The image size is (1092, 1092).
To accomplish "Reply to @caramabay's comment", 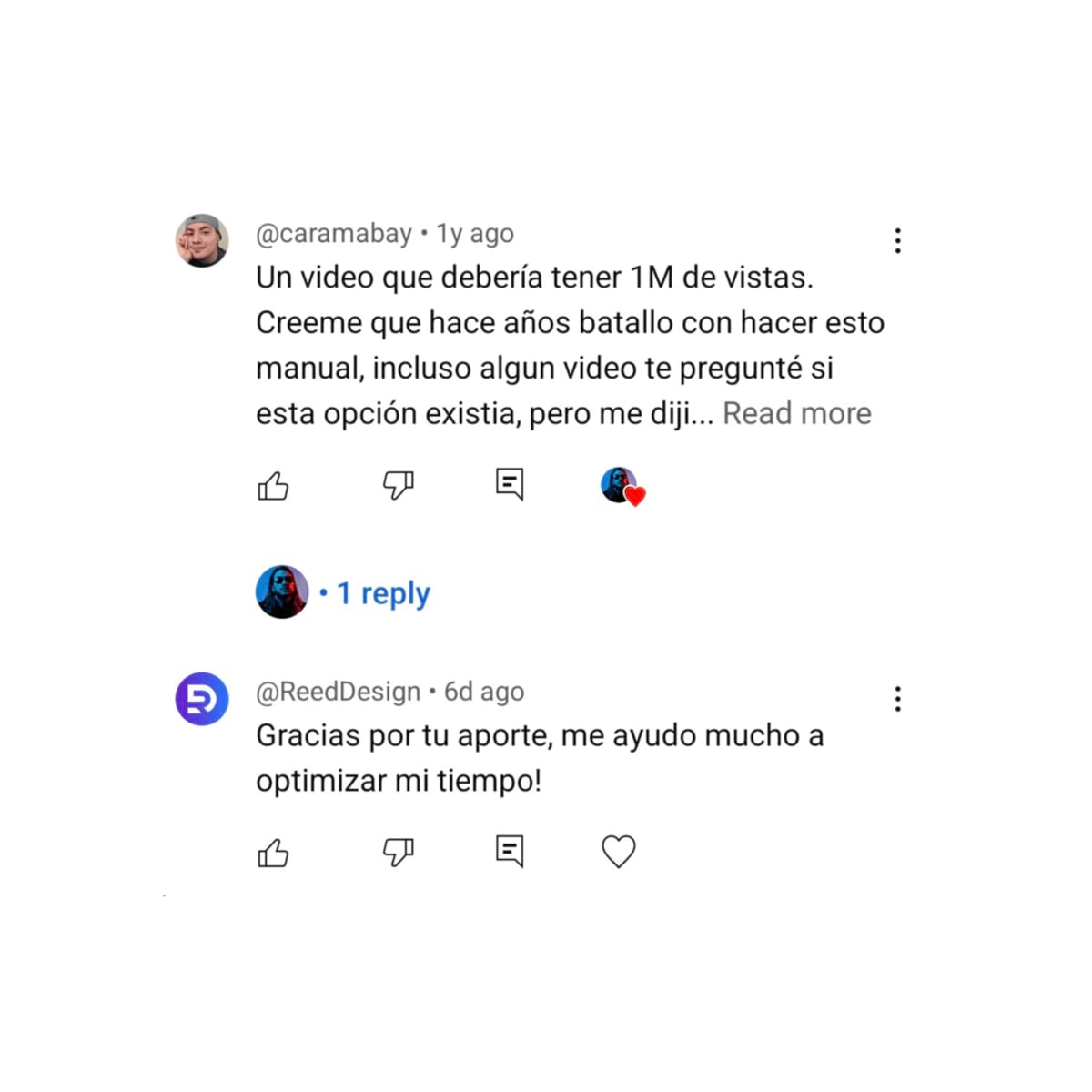I will [510, 483].
